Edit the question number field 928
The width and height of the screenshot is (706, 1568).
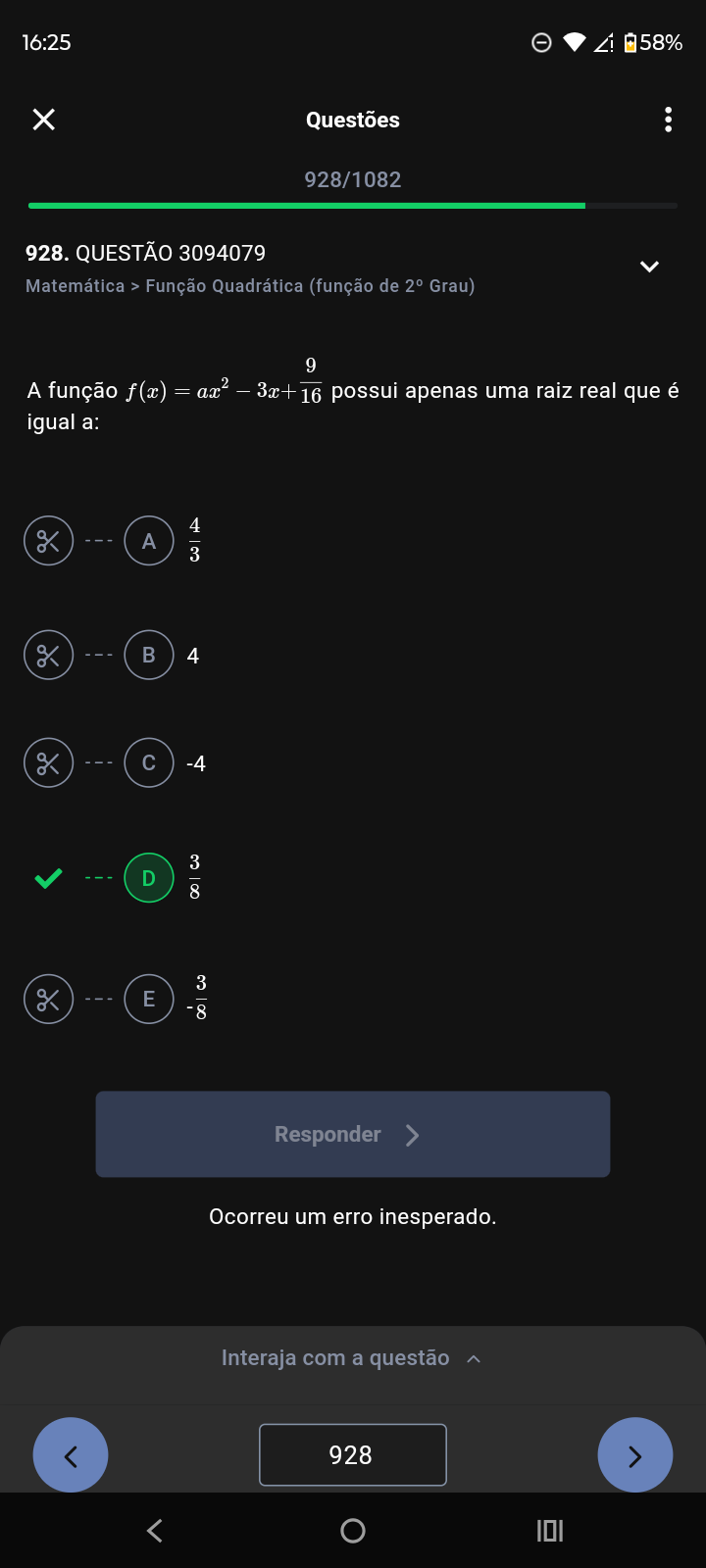pos(353,1455)
